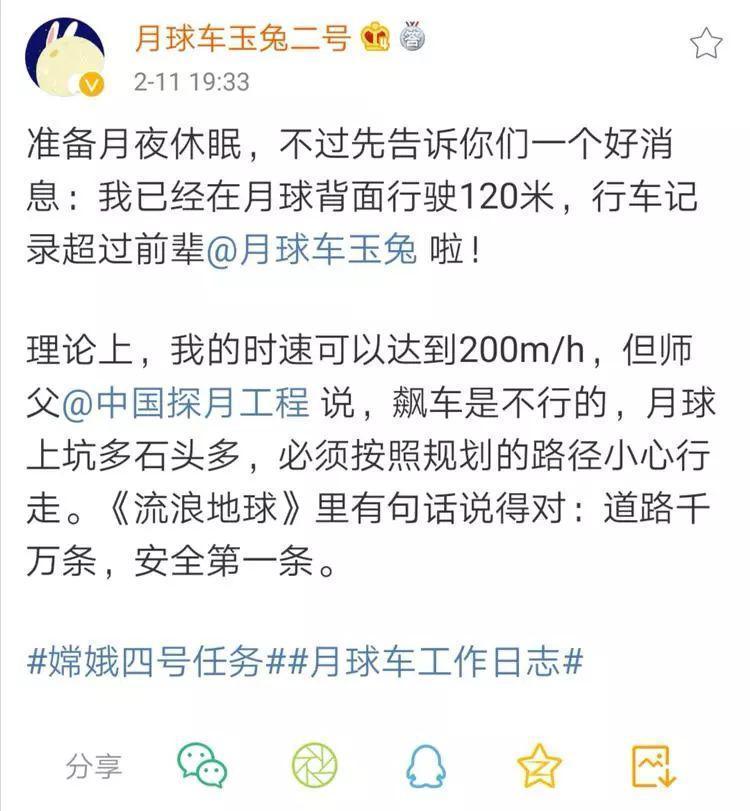Open the 月球车玉兔二号 username link
The height and width of the screenshot is (811, 750).
click(x=243, y=38)
